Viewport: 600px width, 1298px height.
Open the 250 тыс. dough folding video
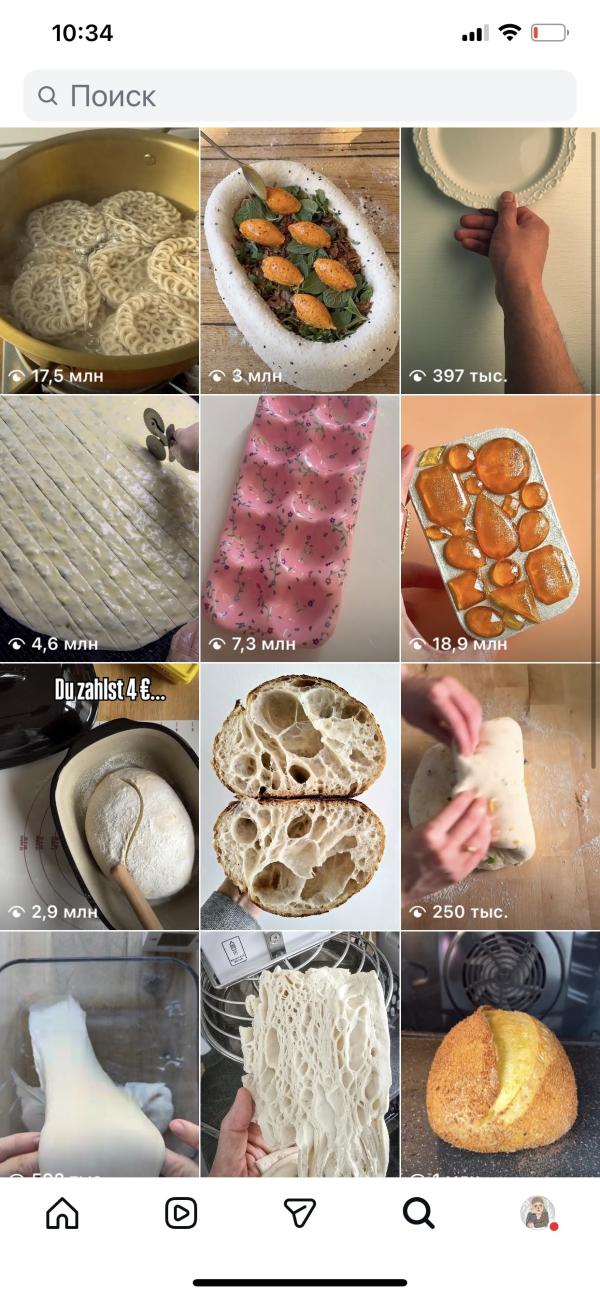tap(500, 796)
